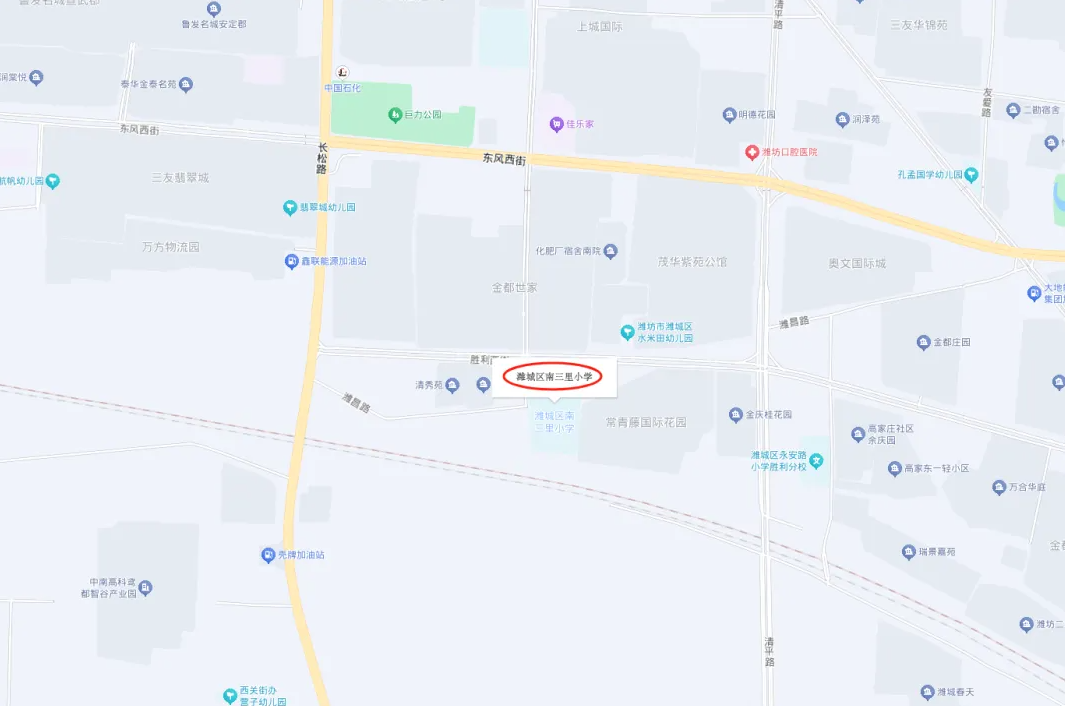Open the 清秀苑 residence marker
This screenshot has height=706, width=1065.
coord(452,385)
